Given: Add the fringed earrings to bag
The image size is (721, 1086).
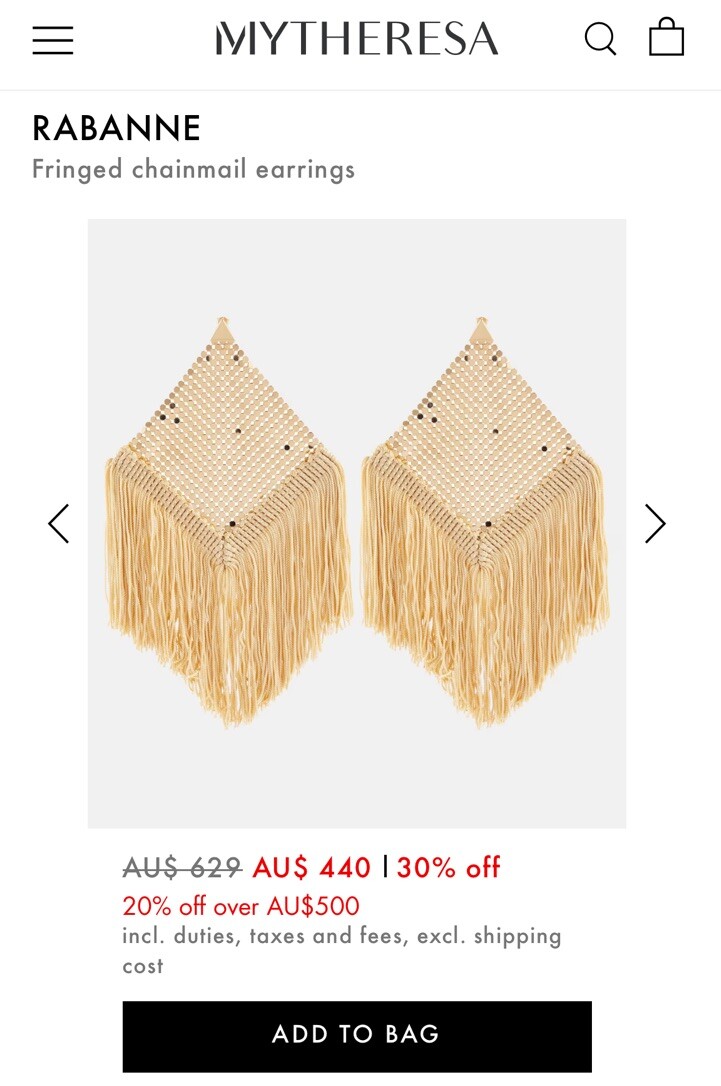Looking at the screenshot, I should pyautogui.click(x=357, y=1034).
